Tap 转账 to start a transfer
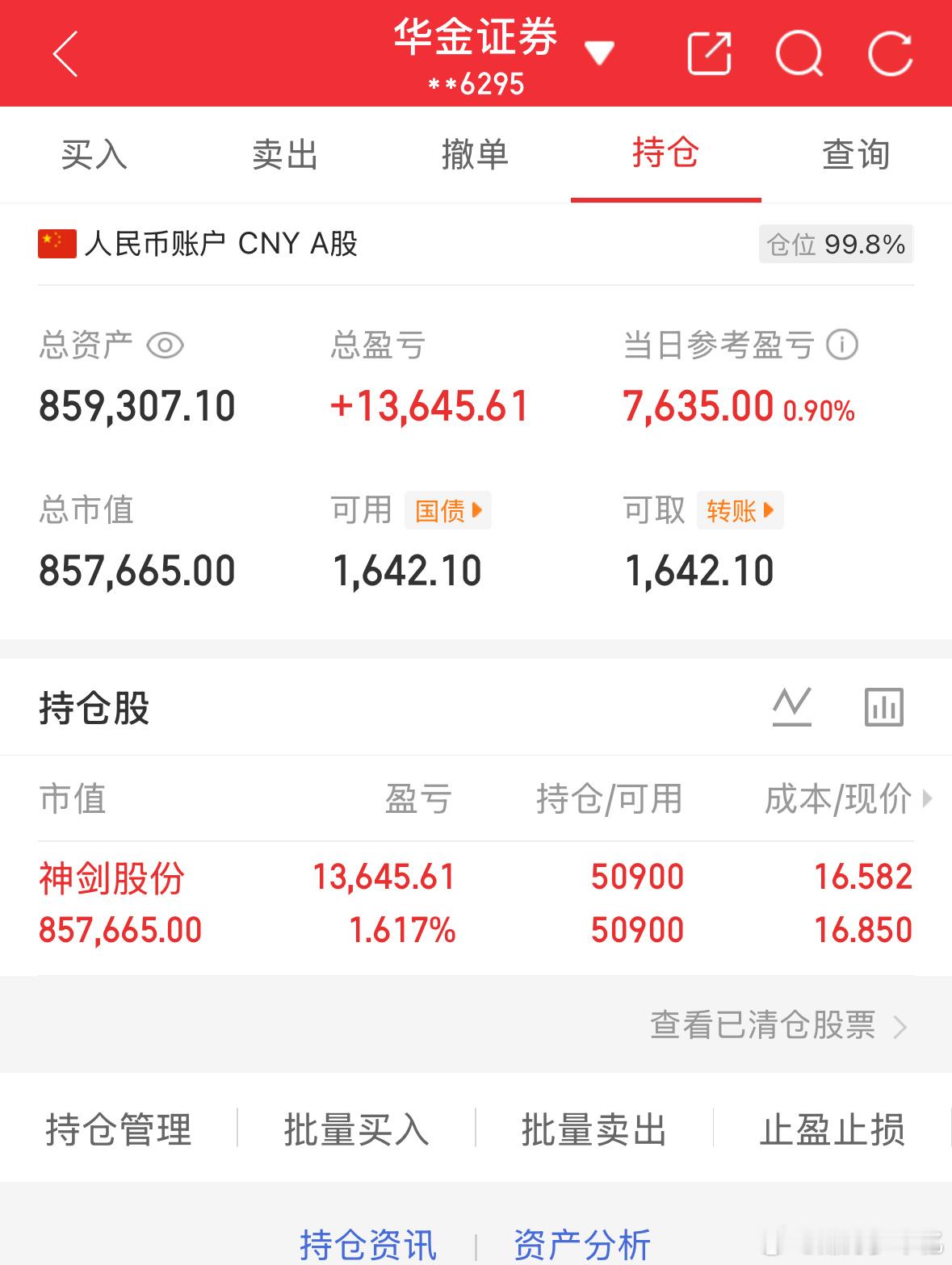 coord(740,509)
